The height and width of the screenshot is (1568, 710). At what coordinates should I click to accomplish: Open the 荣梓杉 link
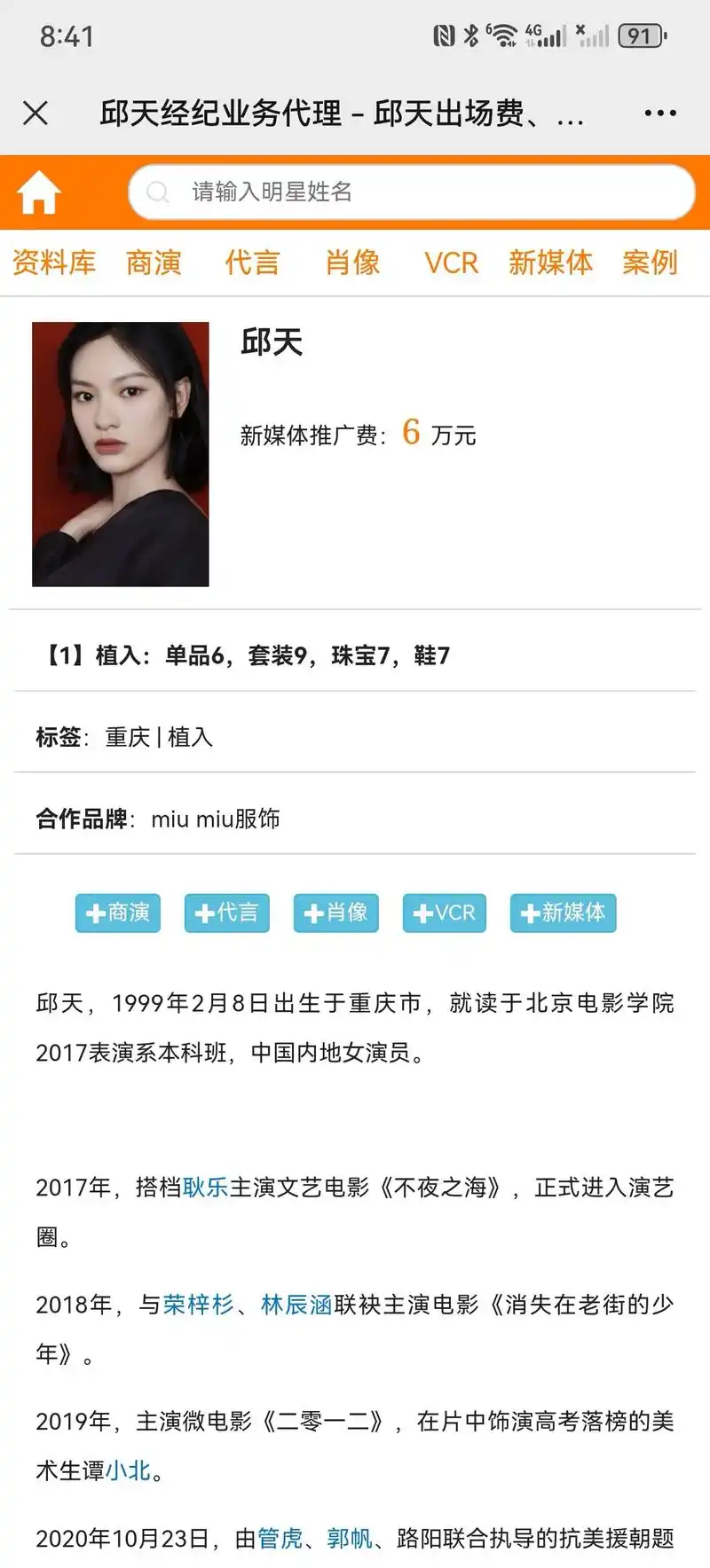coord(199,1305)
